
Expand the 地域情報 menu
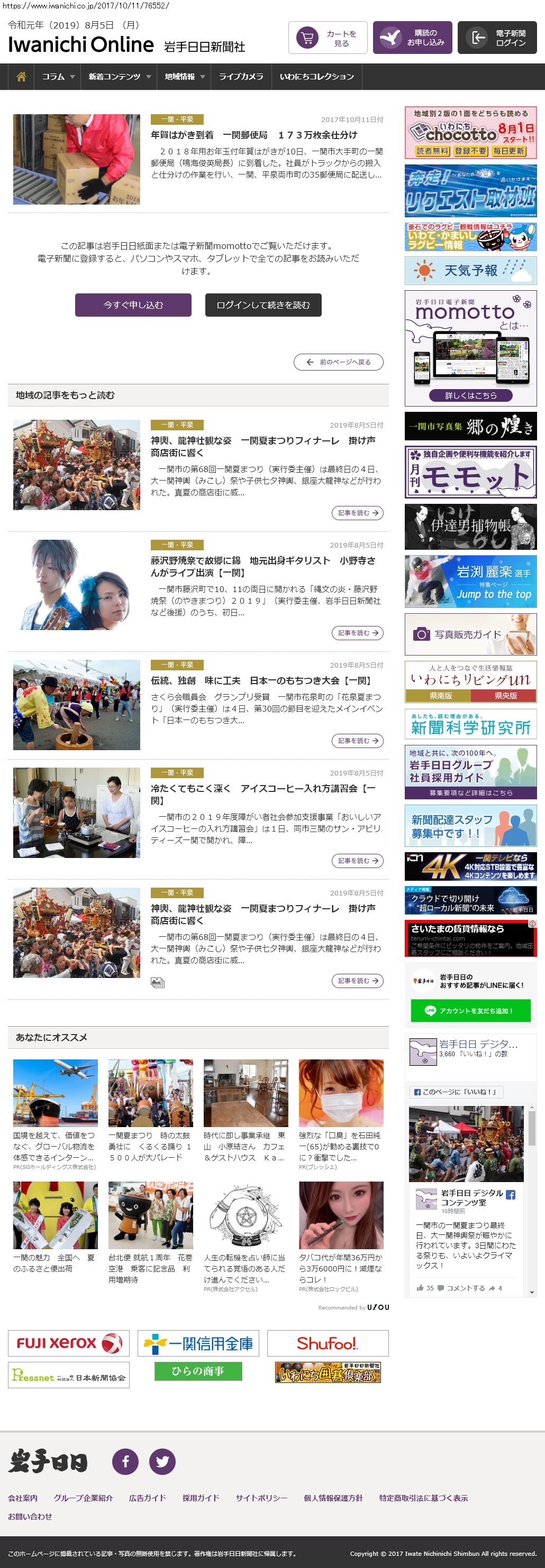184,77
